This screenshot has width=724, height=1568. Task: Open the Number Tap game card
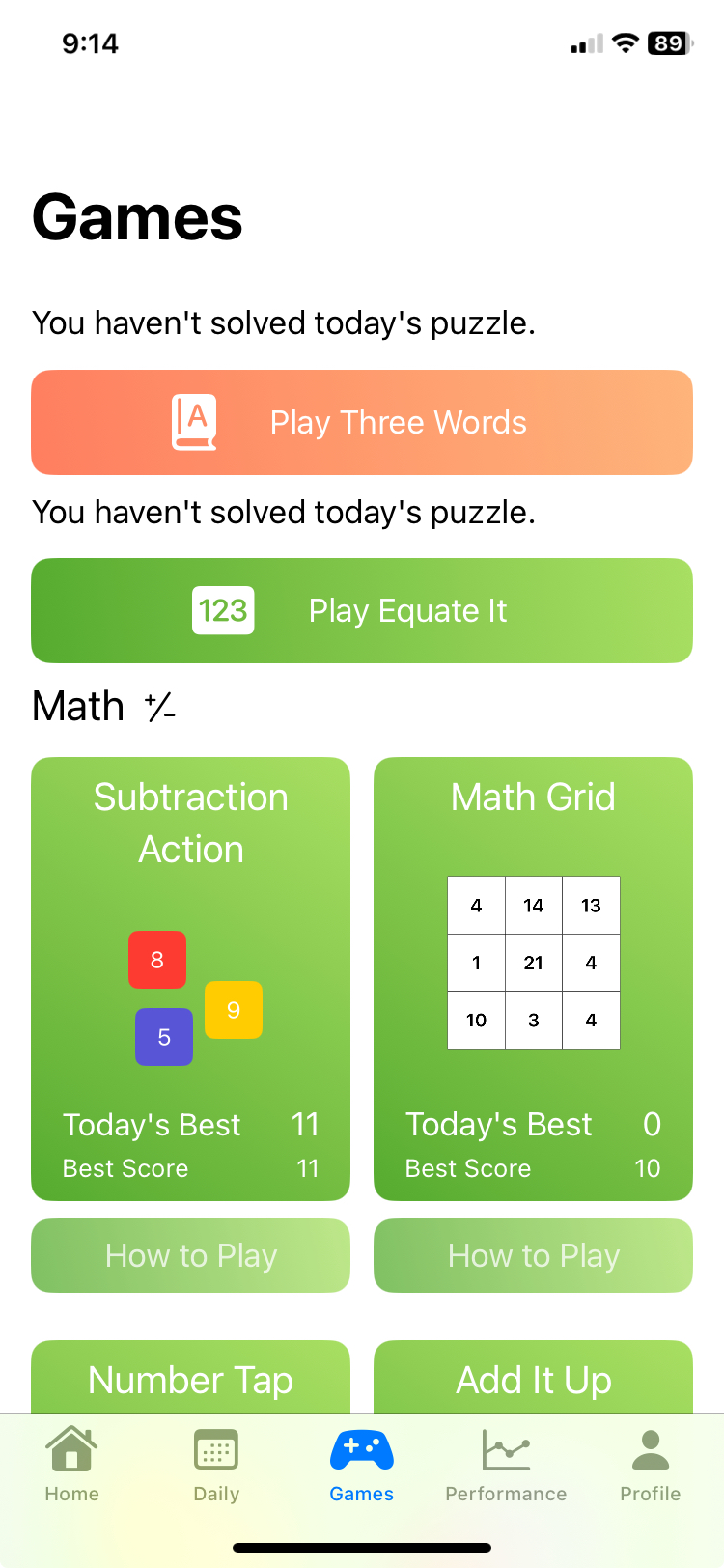190,1379
